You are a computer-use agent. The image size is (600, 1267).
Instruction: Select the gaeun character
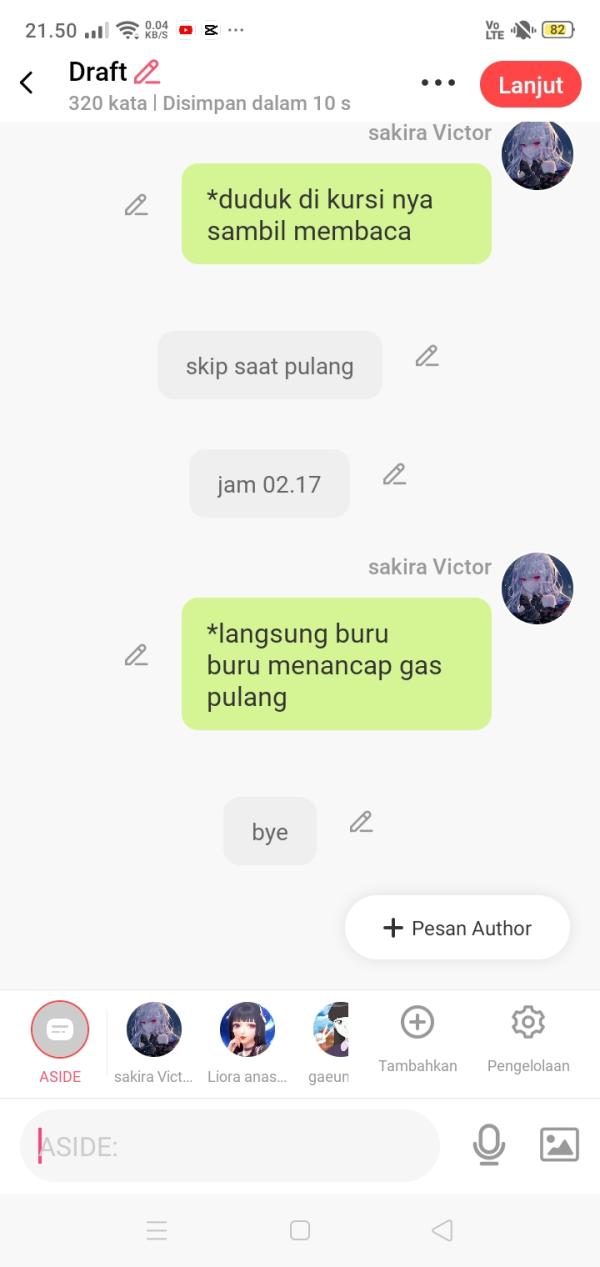(332, 1030)
